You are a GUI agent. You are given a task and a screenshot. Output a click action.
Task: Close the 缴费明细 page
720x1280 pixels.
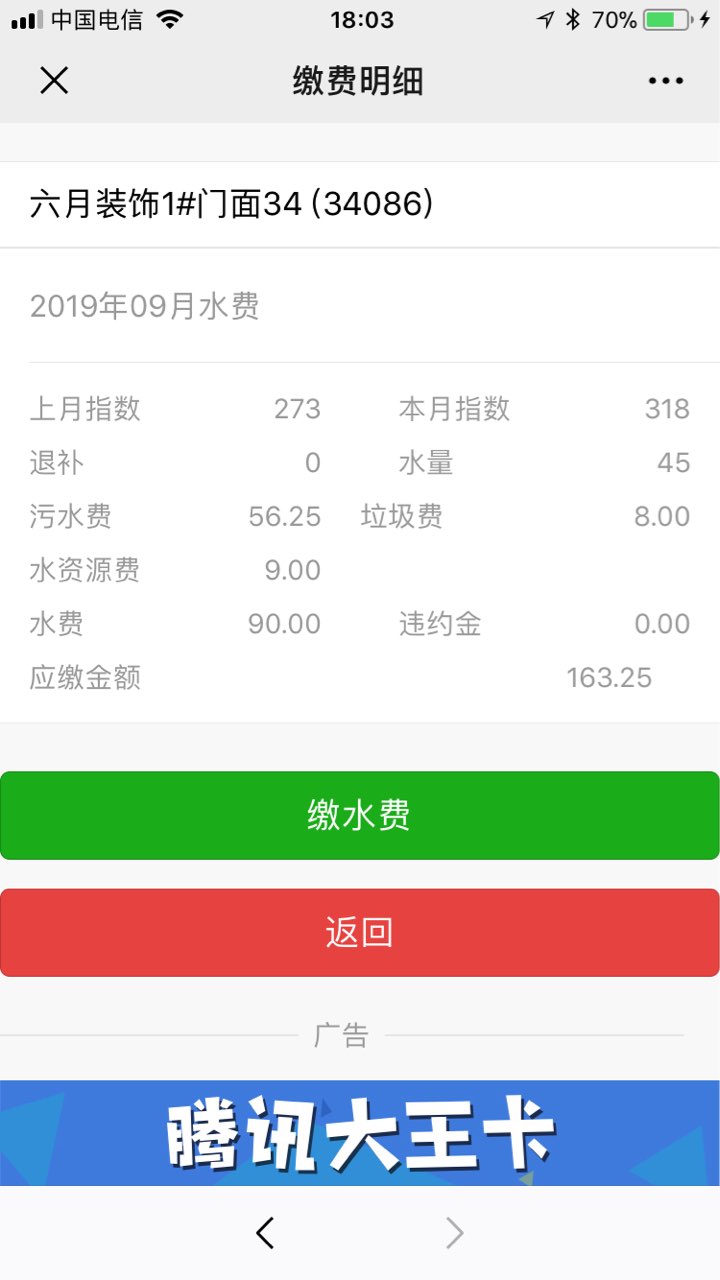point(54,81)
